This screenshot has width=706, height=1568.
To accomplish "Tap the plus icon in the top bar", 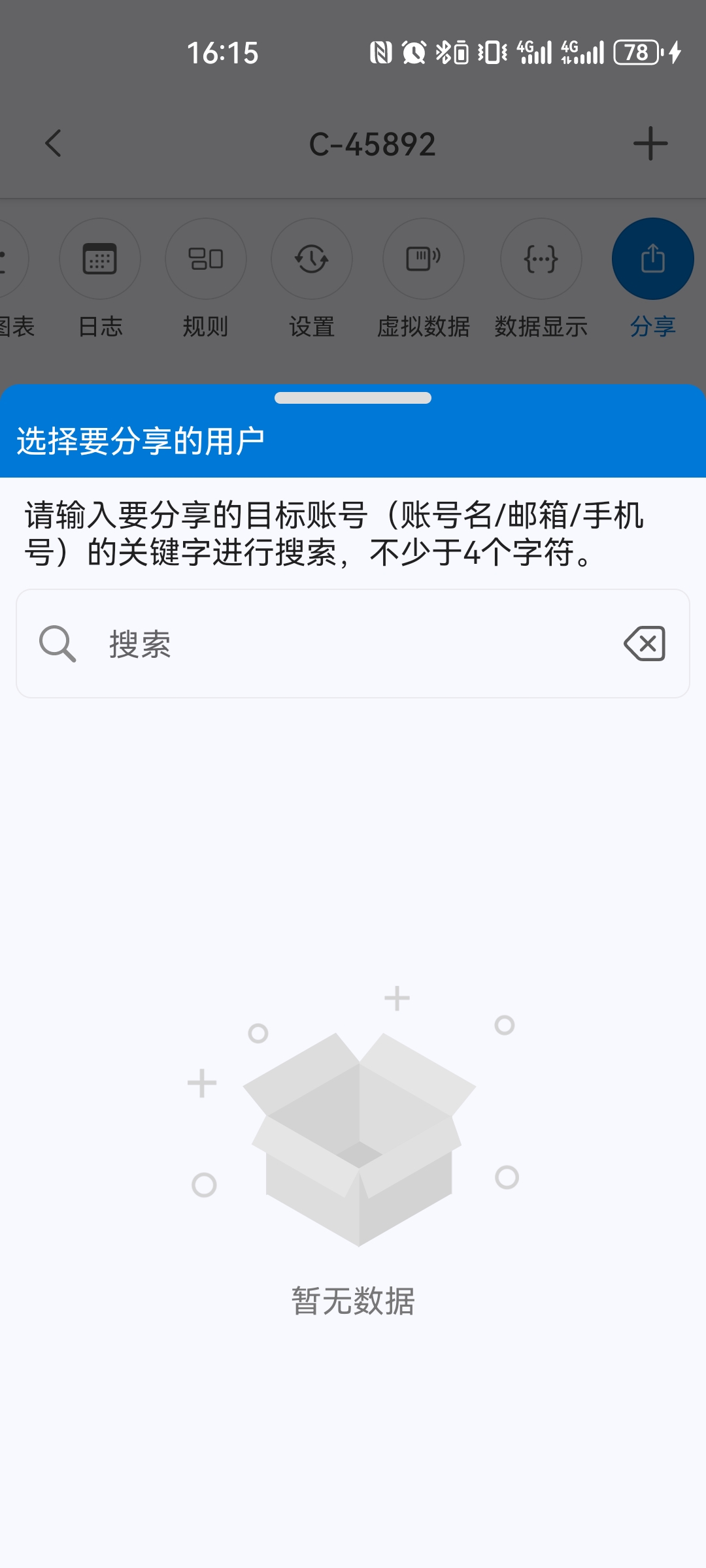I will [650, 144].
